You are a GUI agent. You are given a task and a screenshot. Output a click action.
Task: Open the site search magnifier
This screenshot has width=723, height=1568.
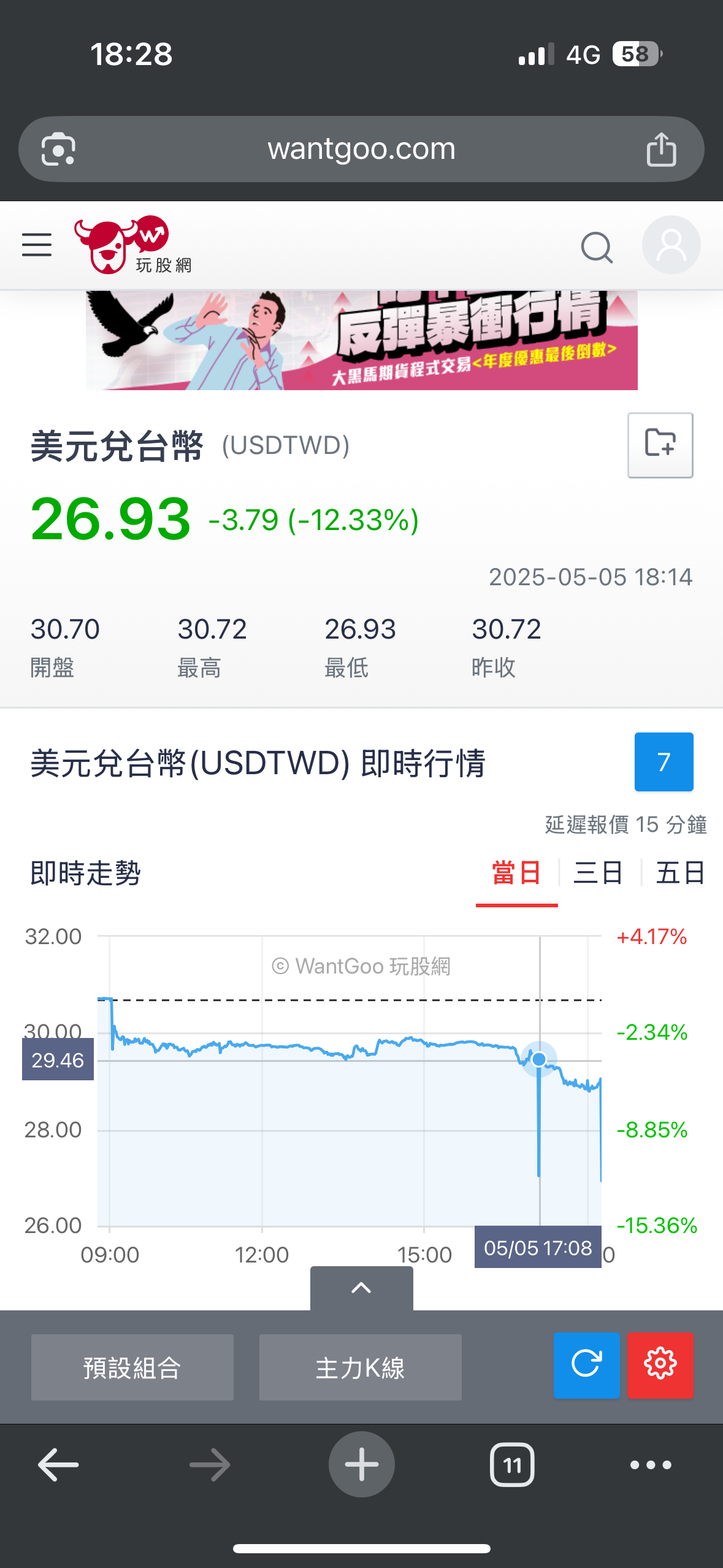[596, 247]
